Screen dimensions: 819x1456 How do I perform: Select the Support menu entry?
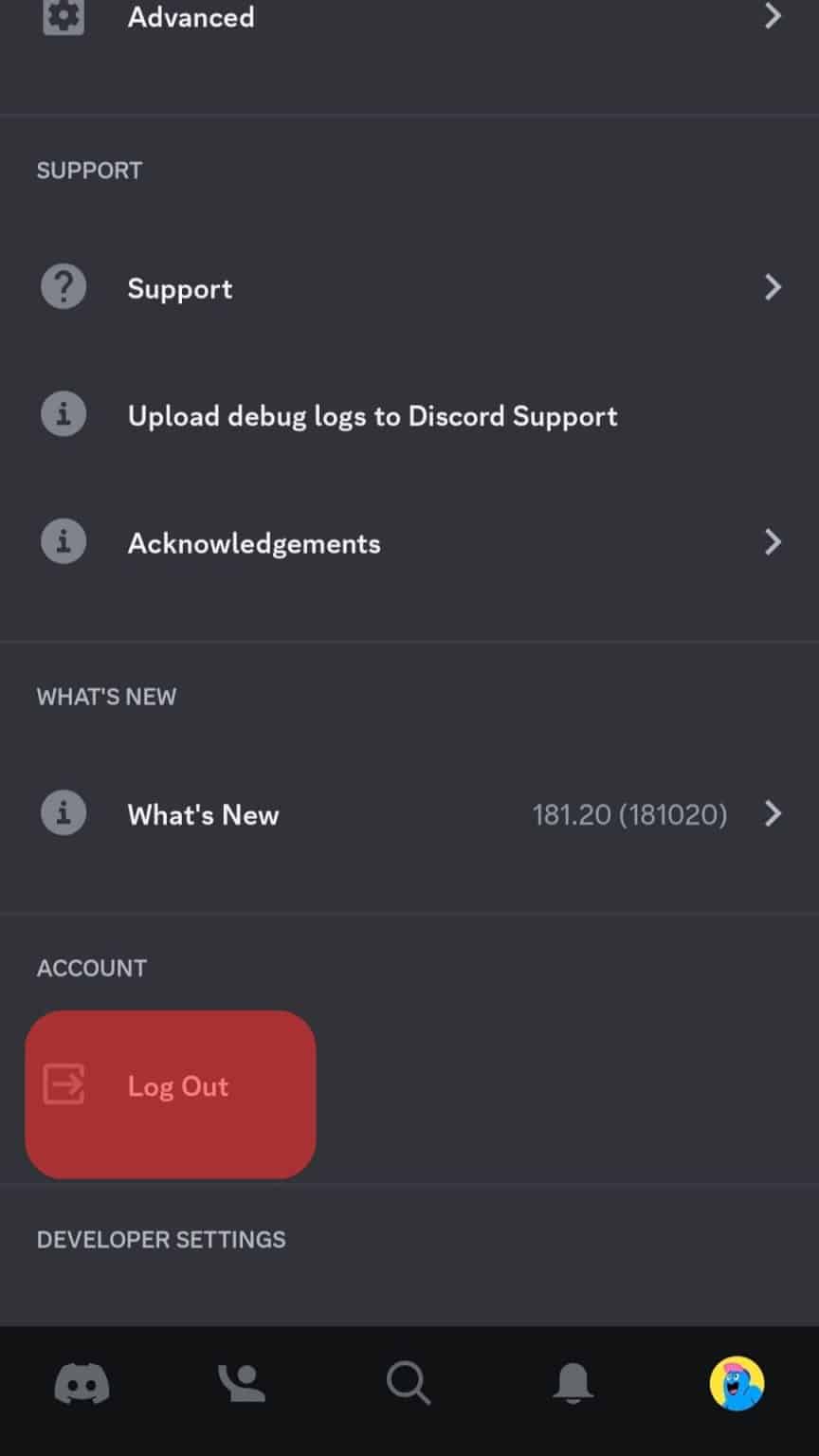click(180, 288)
